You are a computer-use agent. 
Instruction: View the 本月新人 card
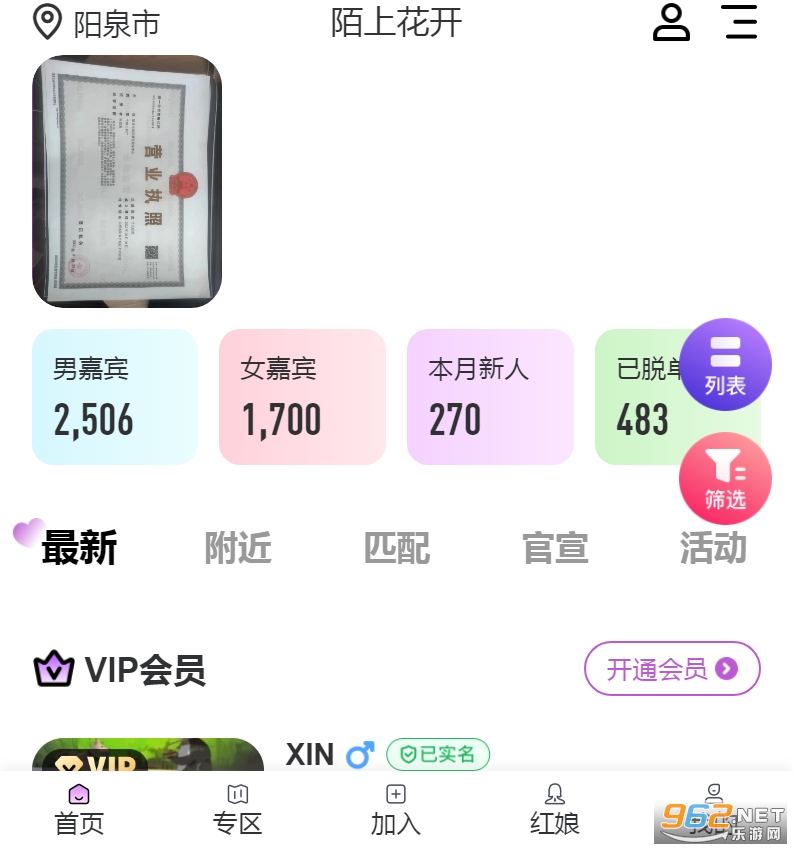coord(490,397)
